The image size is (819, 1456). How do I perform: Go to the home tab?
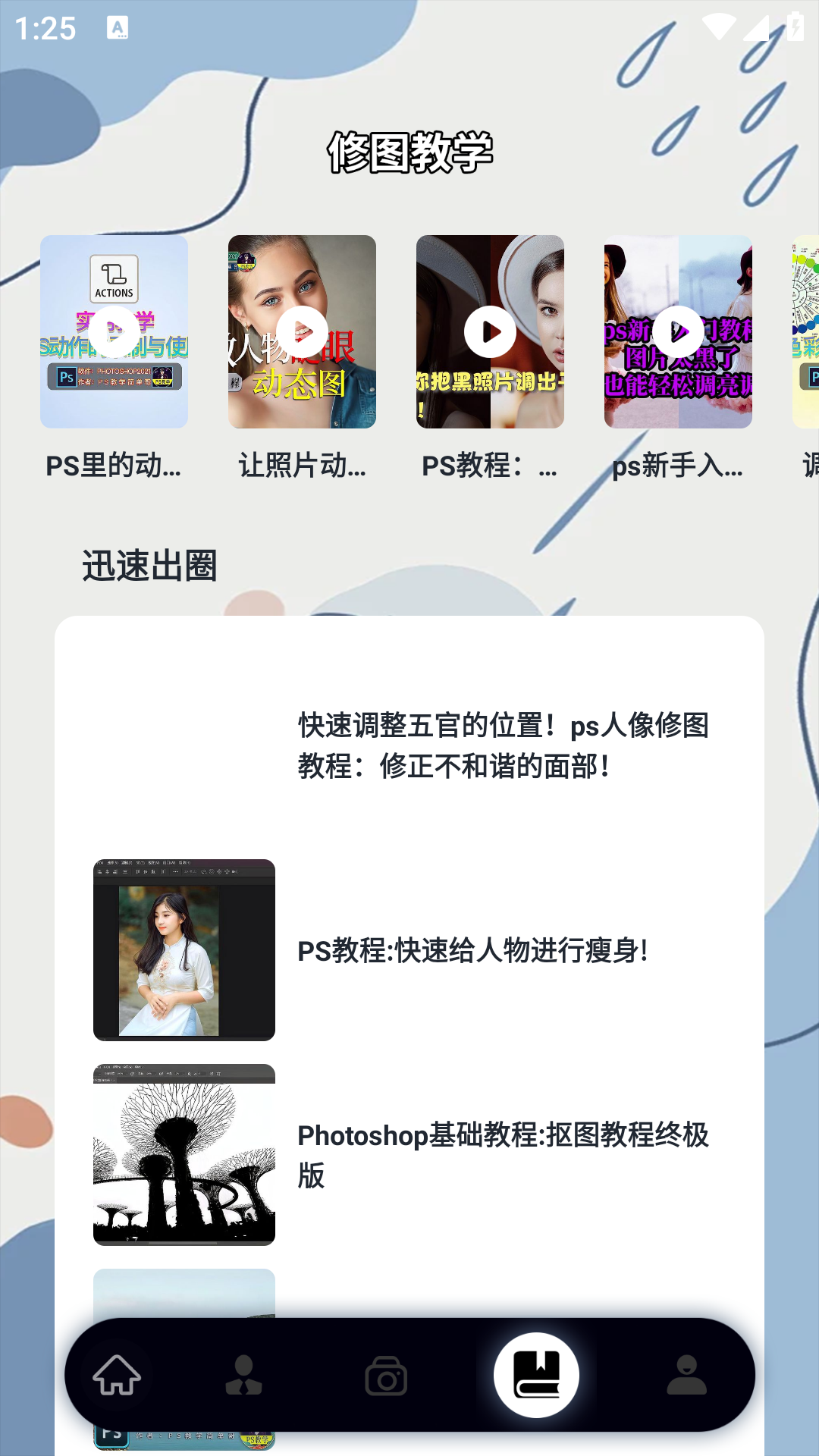(117, 1375)
